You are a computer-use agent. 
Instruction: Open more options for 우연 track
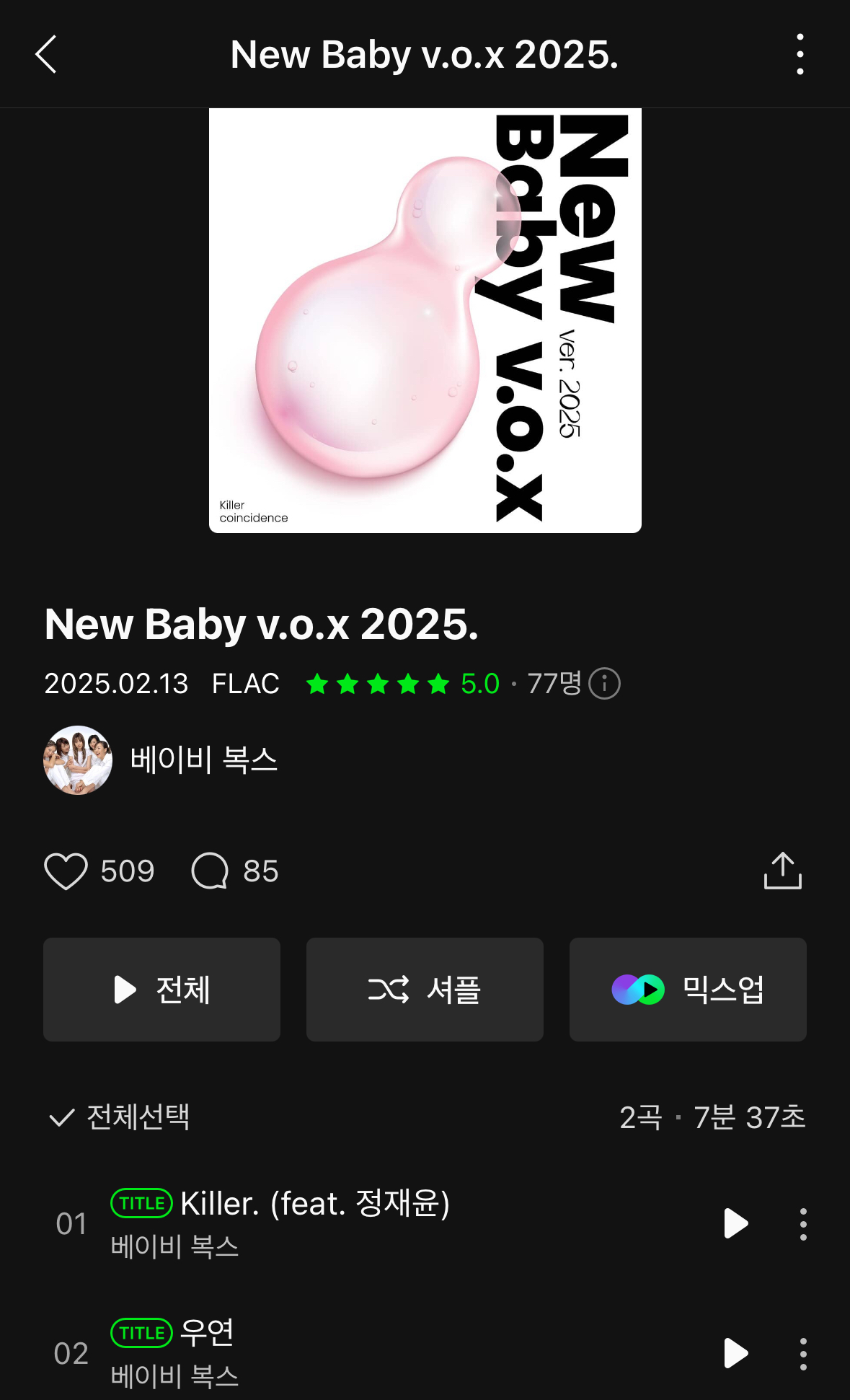pyautogui.click(x=803, y=1354)
